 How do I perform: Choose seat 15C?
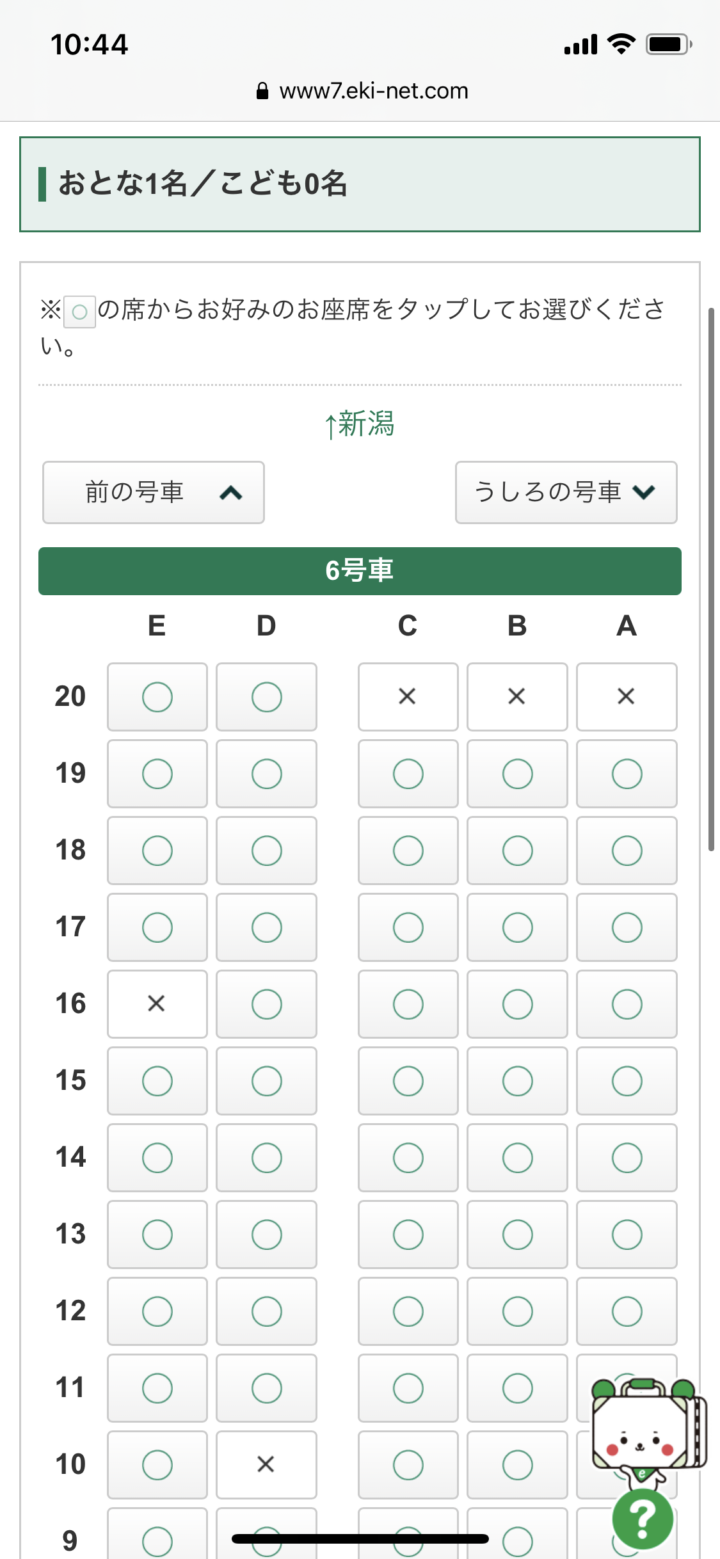408,1081
